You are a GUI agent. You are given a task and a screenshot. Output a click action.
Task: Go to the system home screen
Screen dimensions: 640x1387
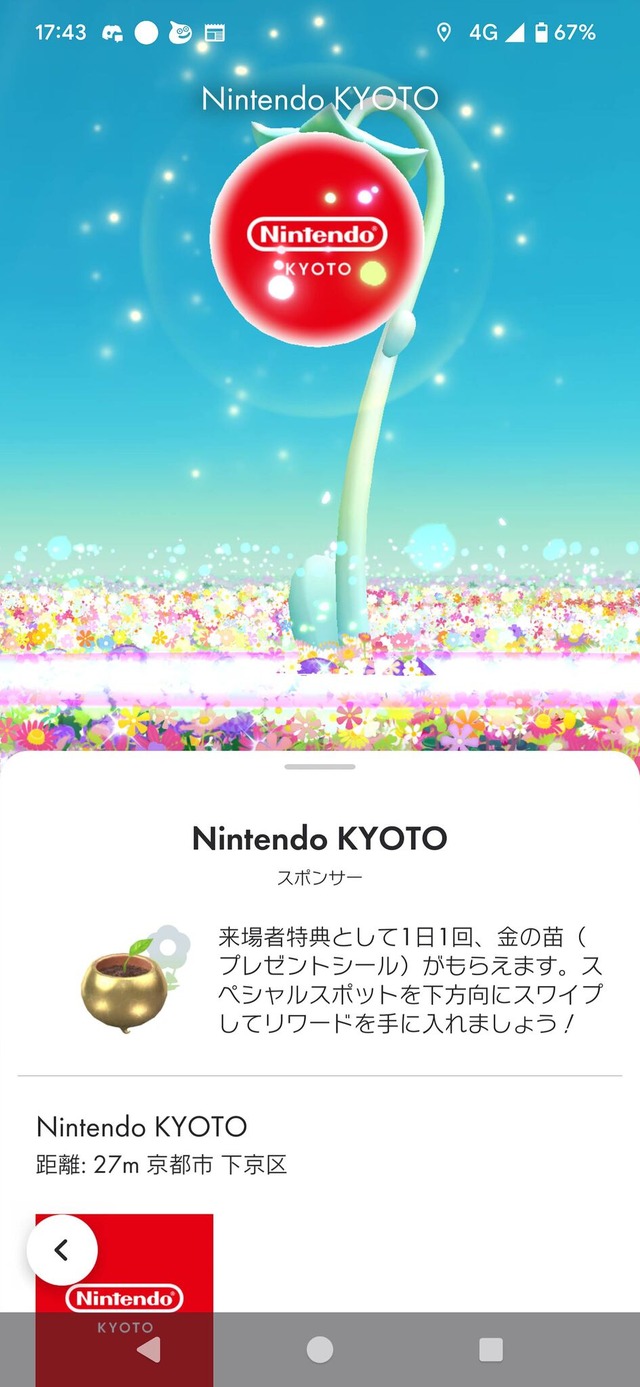320,1350
